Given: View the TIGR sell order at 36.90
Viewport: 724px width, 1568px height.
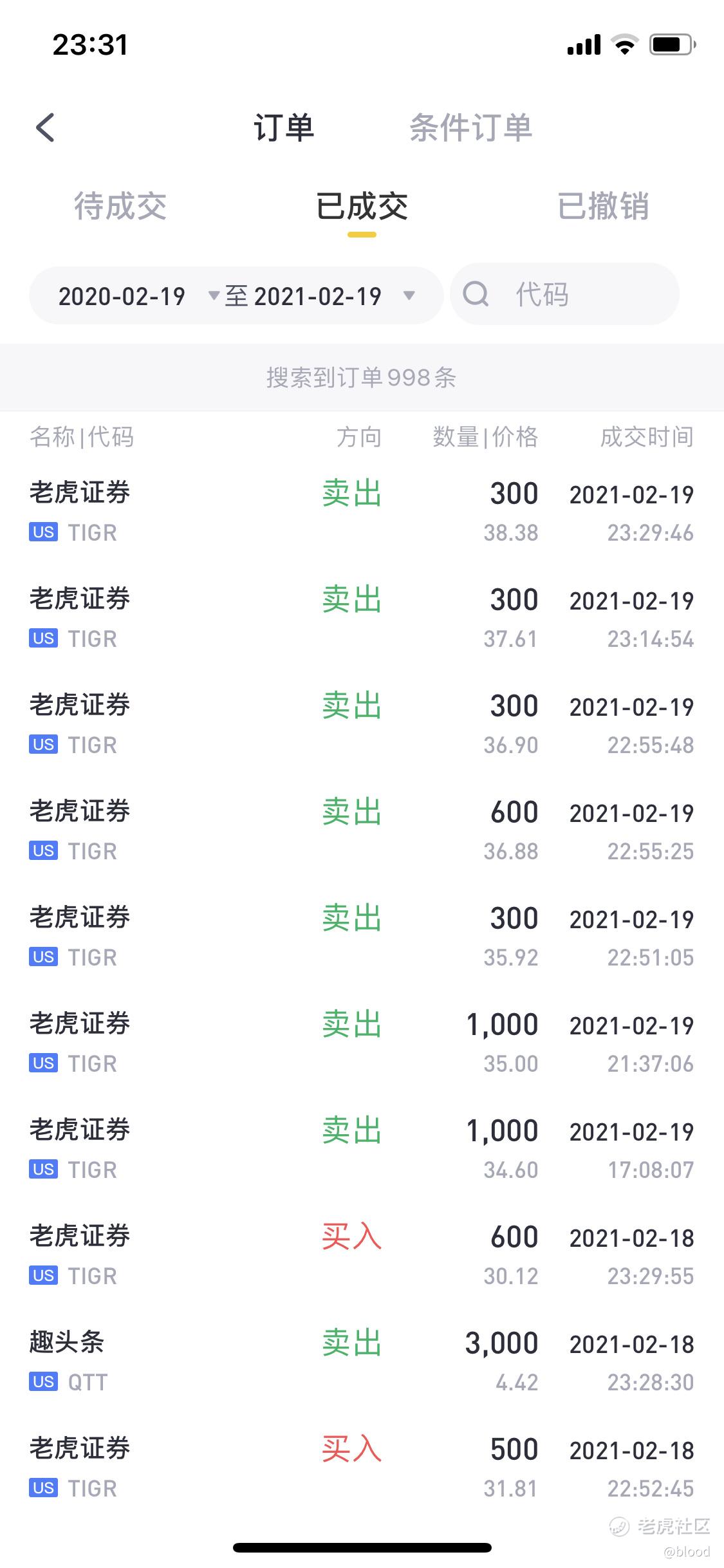Looking at the screenshot, I should [x=362, y=725].
